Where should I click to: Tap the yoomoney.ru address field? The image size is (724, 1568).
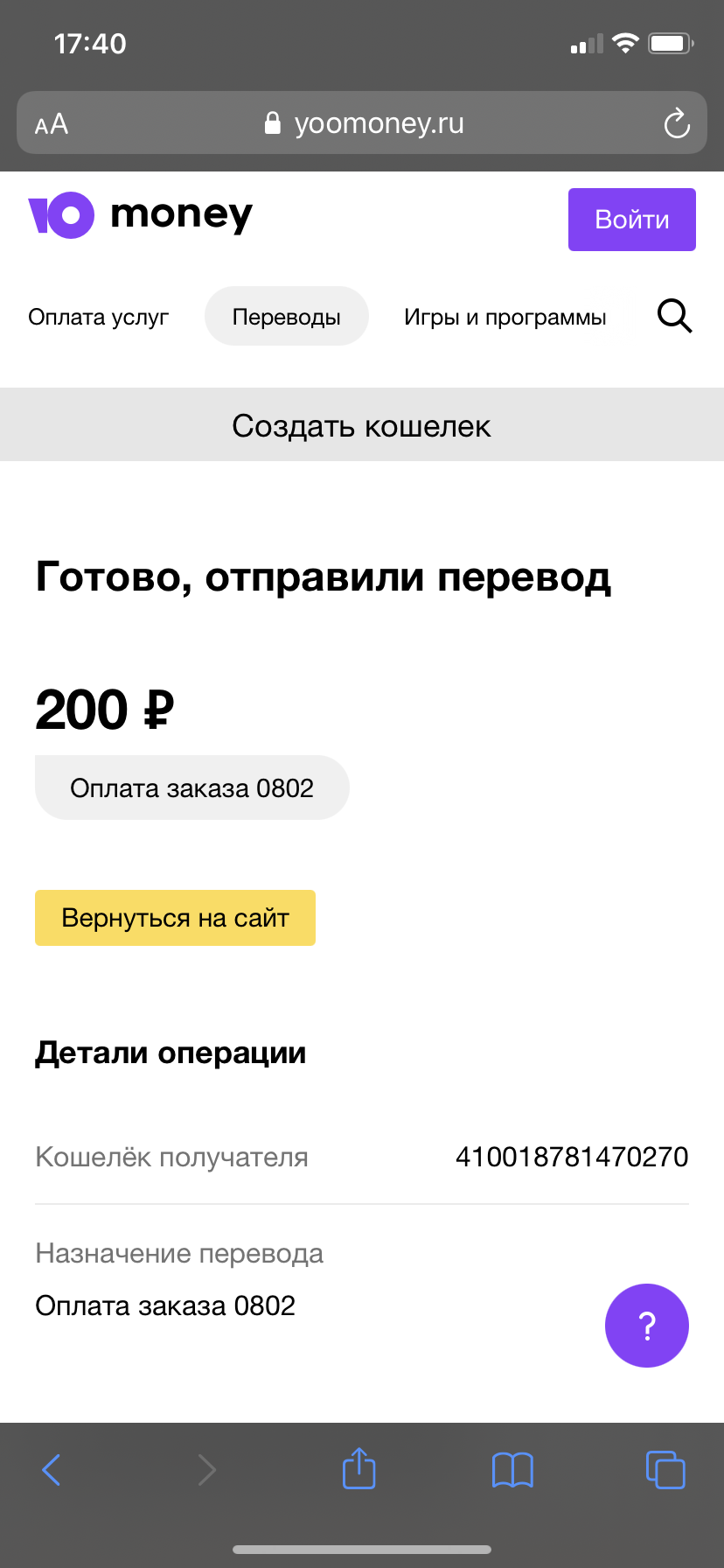(362, 122)
